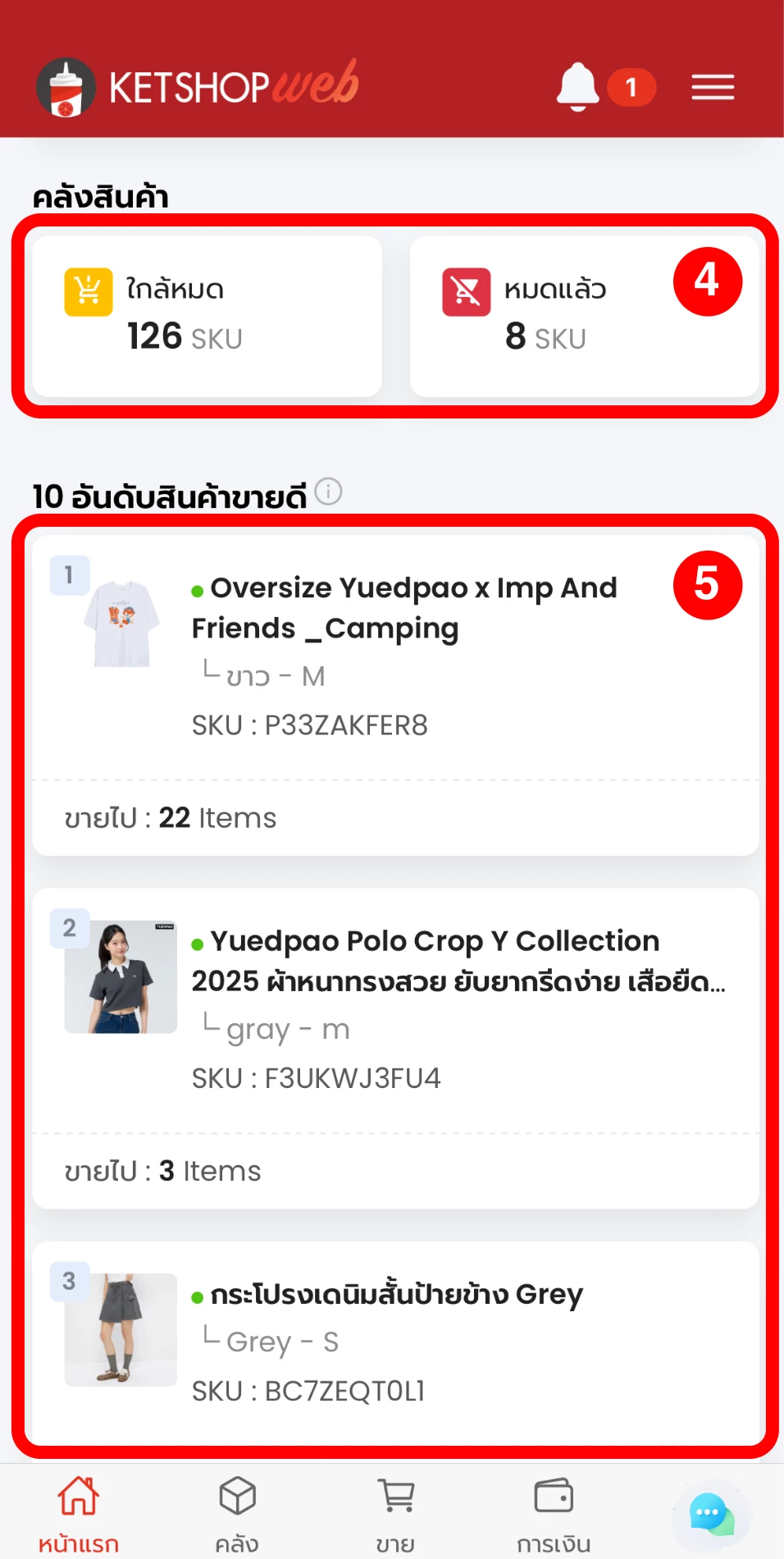Open the notifications bell
Image resolution: width=784 pixels, height=1559 pixels.
(x=578, y=86)
